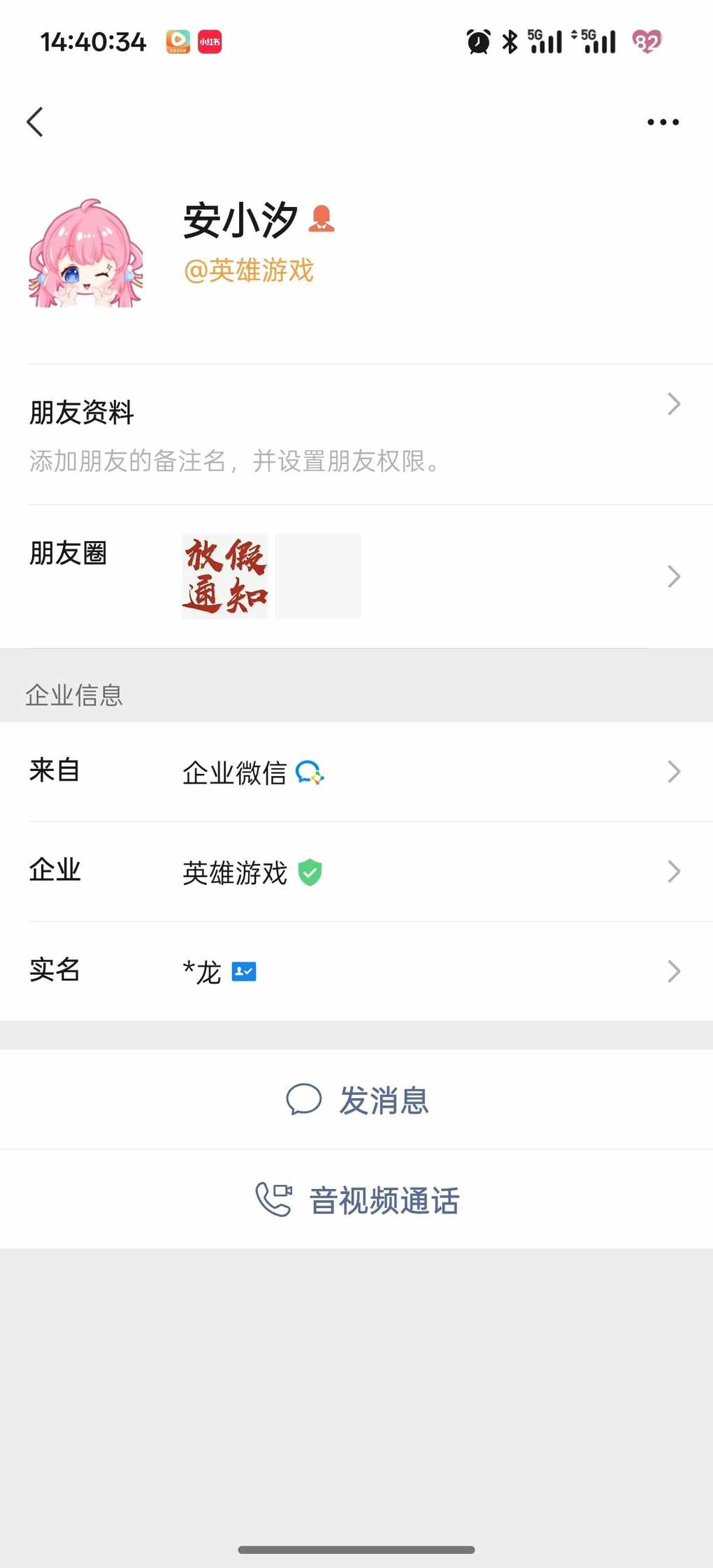The image size is (713, 1568).
Task: Open the 来自 企业微信 row
Action: (356, 772)
